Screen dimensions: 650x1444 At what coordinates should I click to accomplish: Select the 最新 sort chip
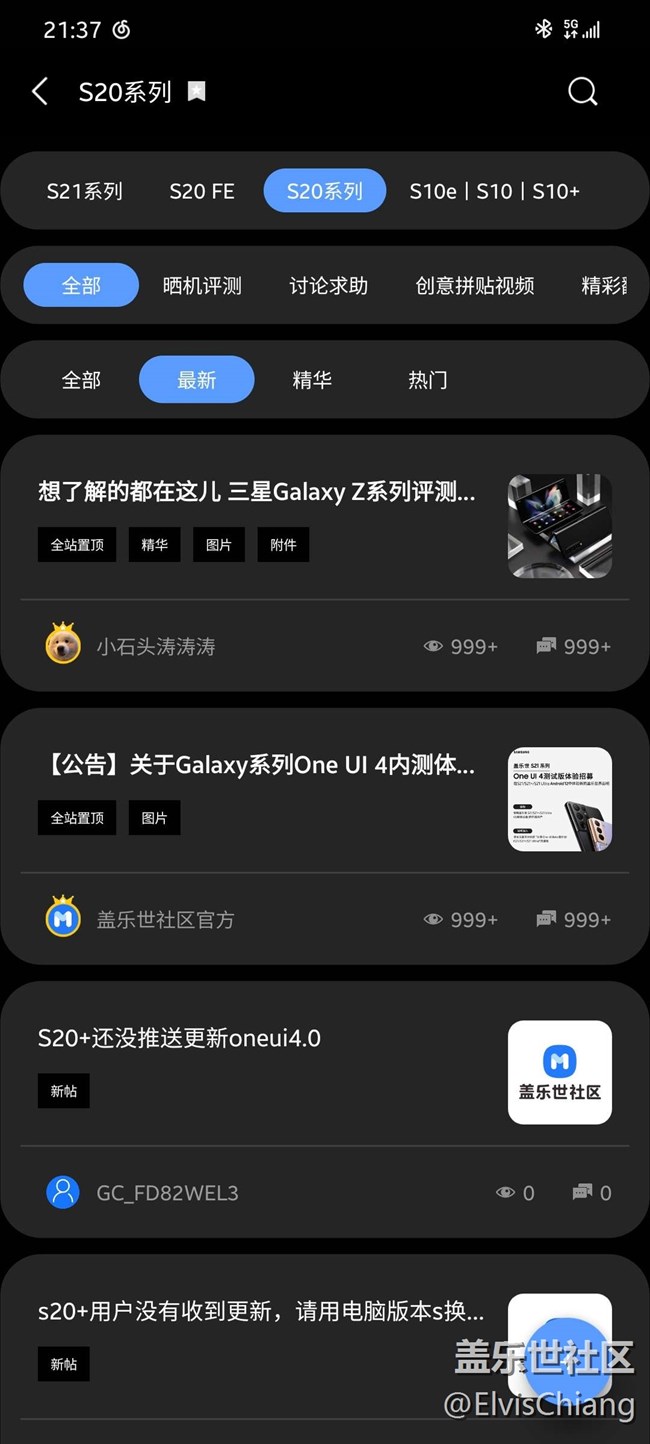[197, 380]
